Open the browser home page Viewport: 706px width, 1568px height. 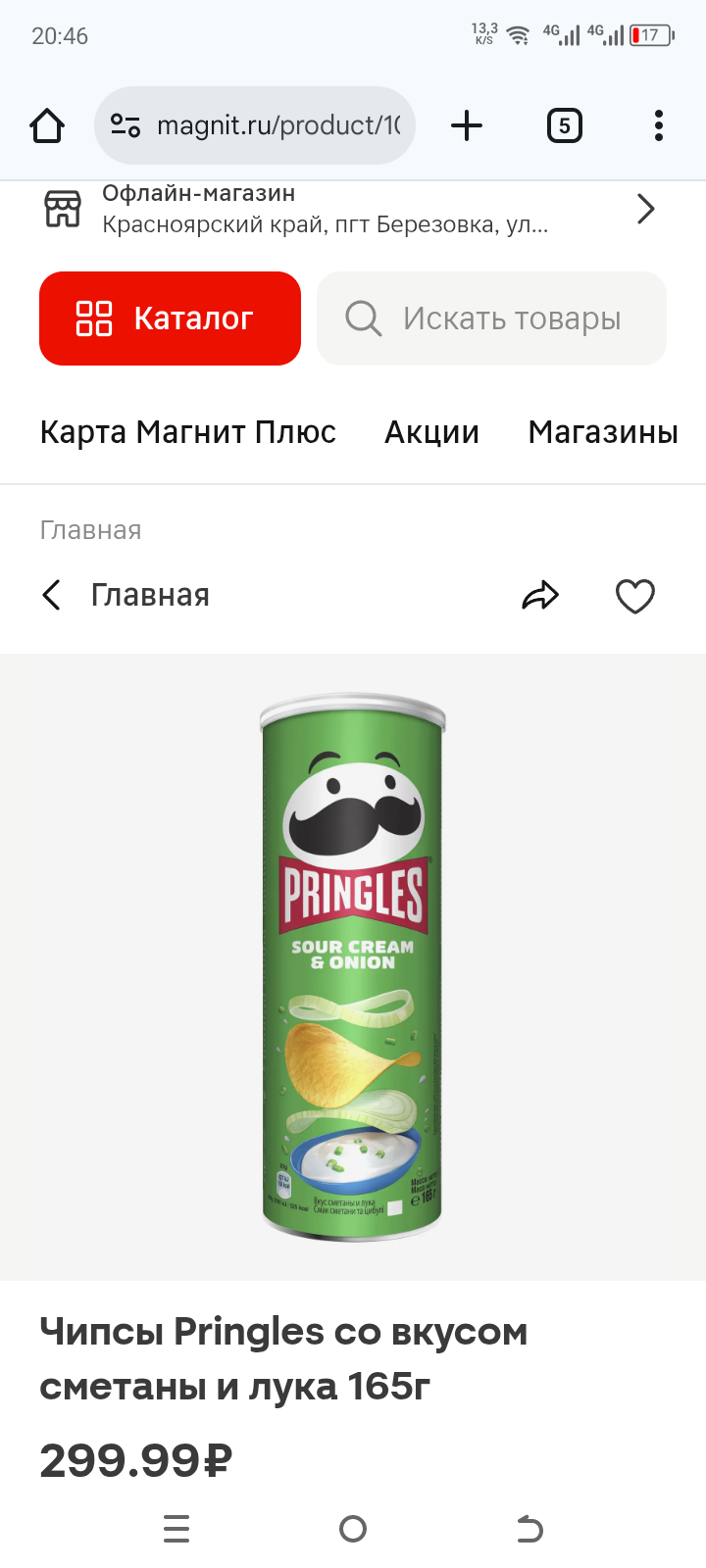click(47, 125)
